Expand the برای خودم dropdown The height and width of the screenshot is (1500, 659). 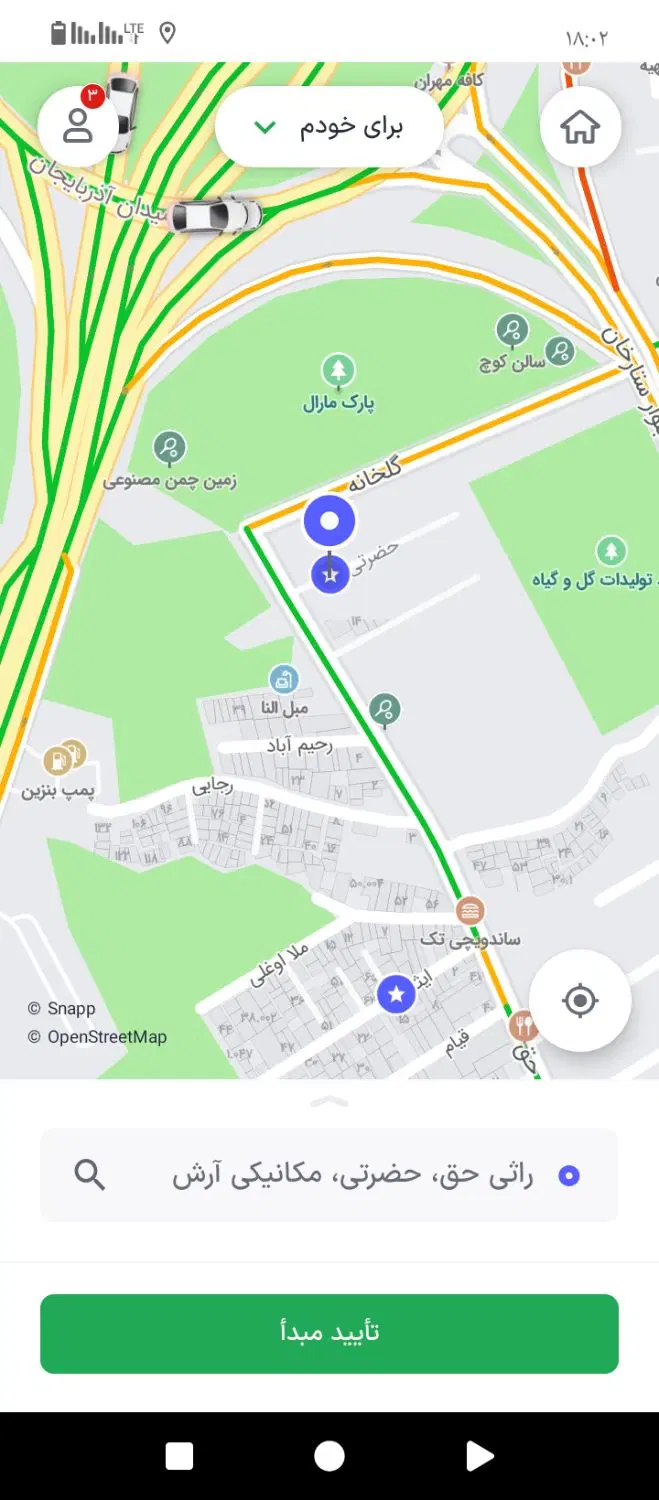tap(329, 127)
